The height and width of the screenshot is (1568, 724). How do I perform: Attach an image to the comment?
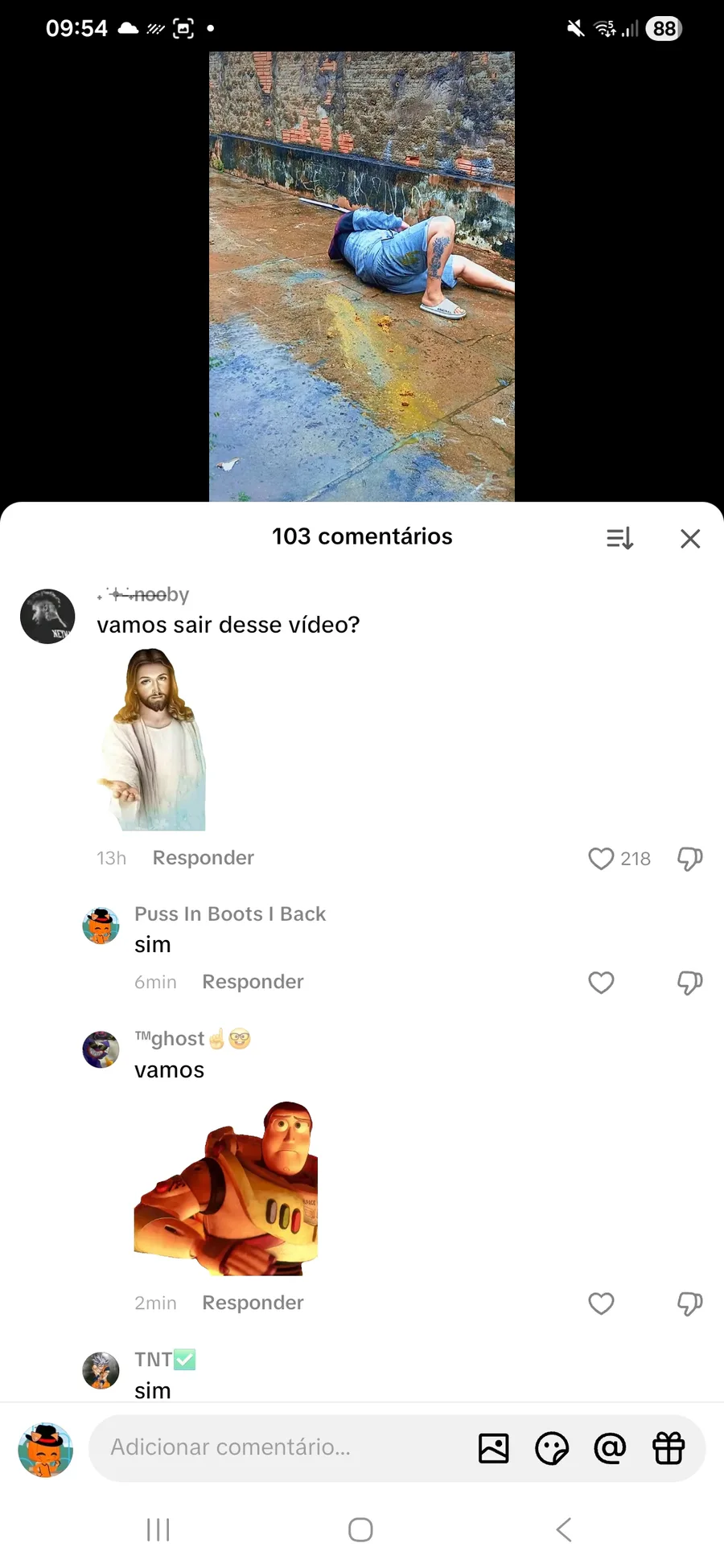(x=493, y=1448)
